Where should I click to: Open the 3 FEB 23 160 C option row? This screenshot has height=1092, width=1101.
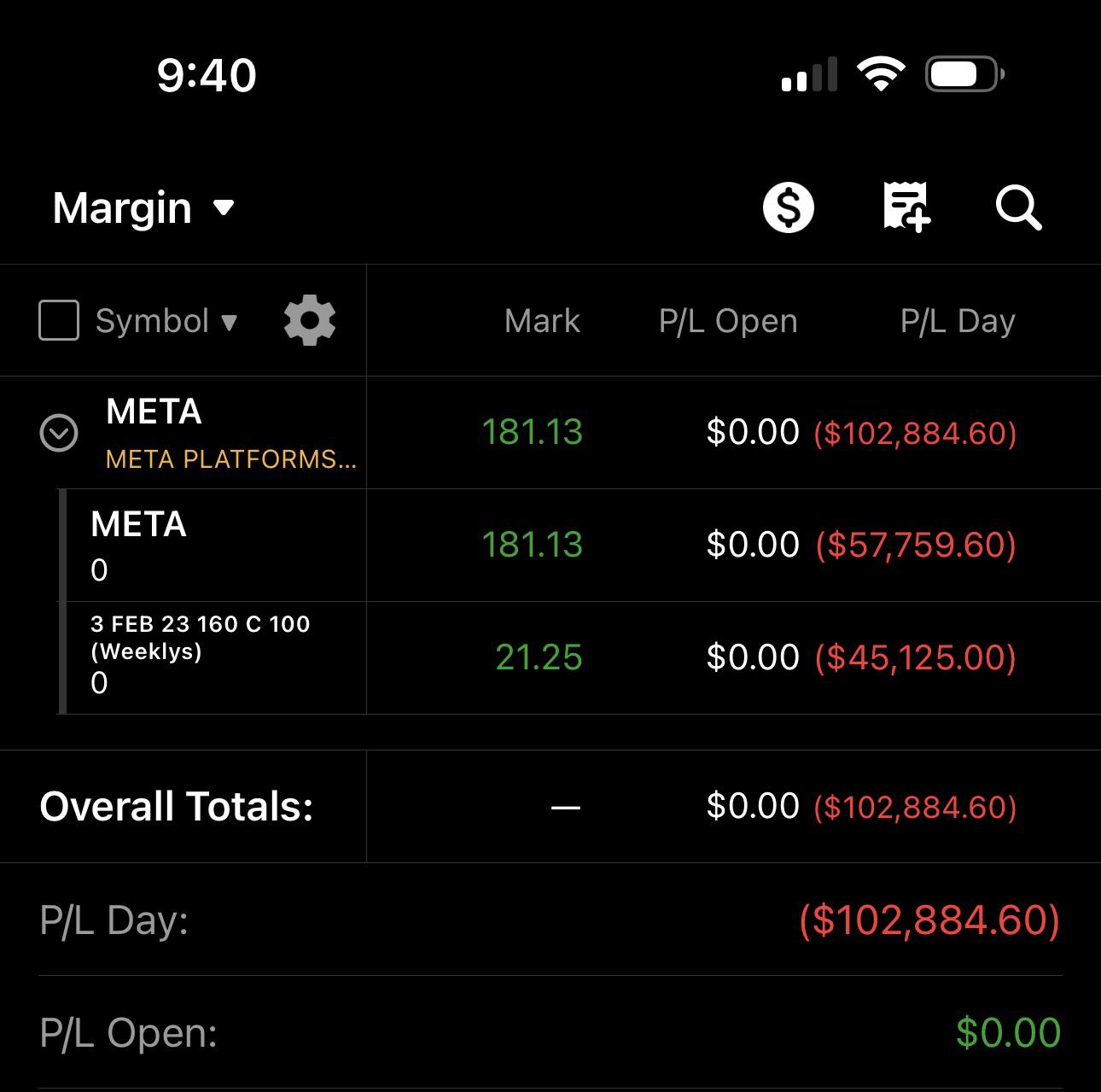coord(213,657)
